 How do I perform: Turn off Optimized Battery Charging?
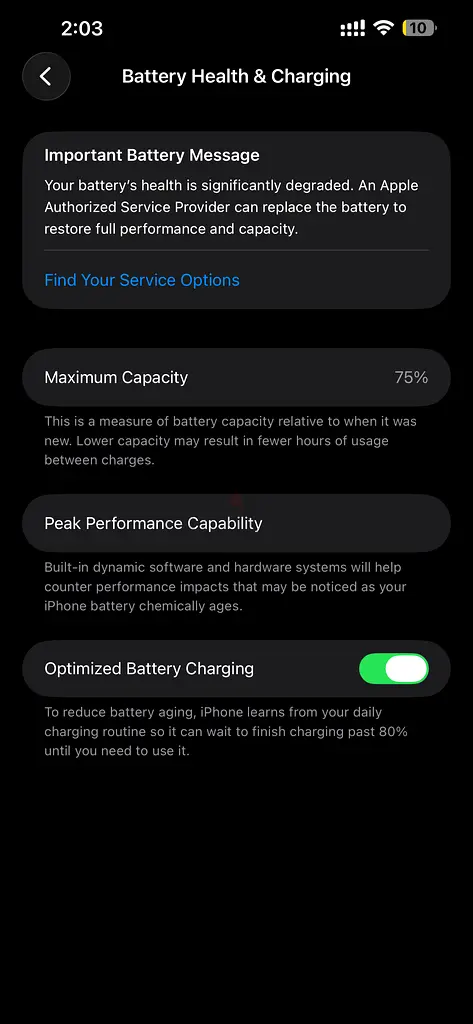tap(394, 669)
